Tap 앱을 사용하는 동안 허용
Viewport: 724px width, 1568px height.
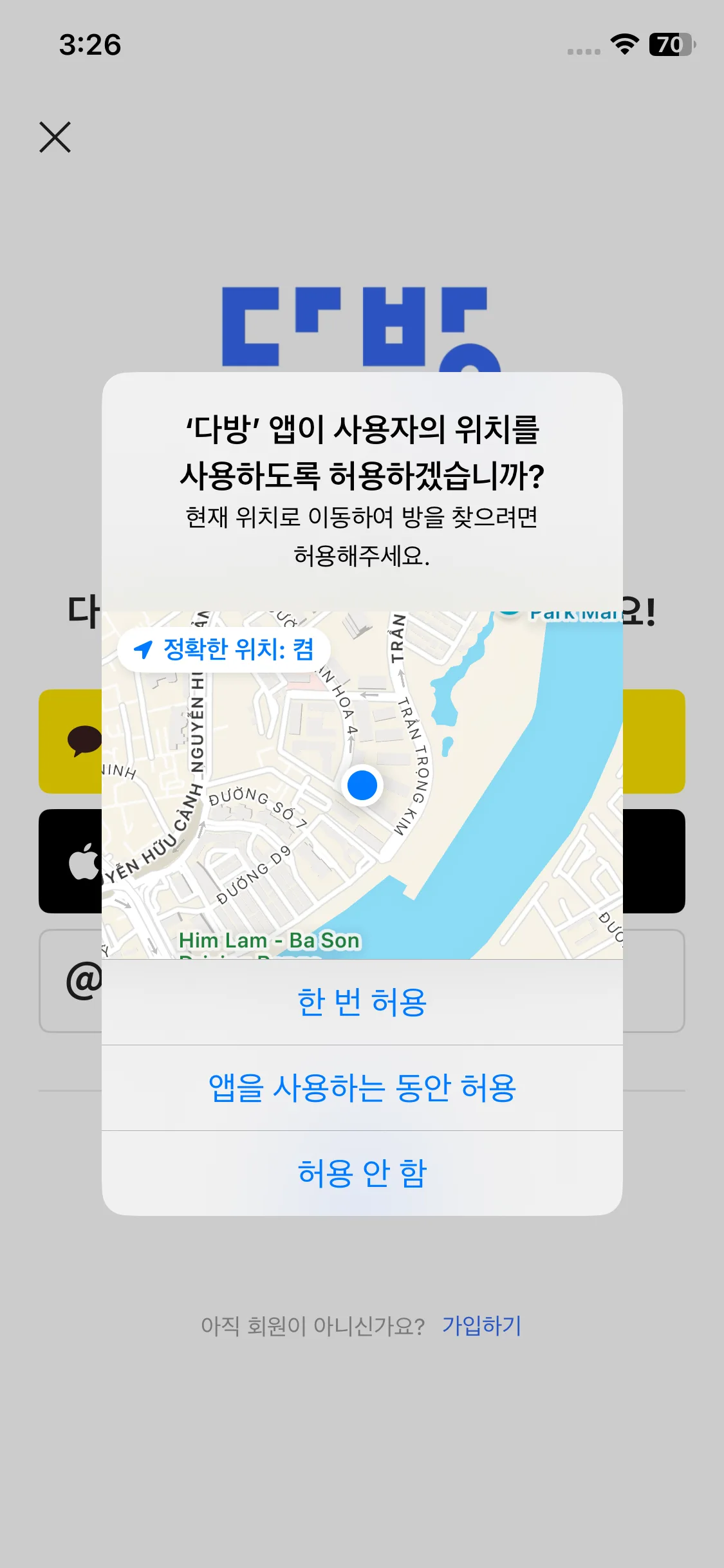(x=362, y=1087)
